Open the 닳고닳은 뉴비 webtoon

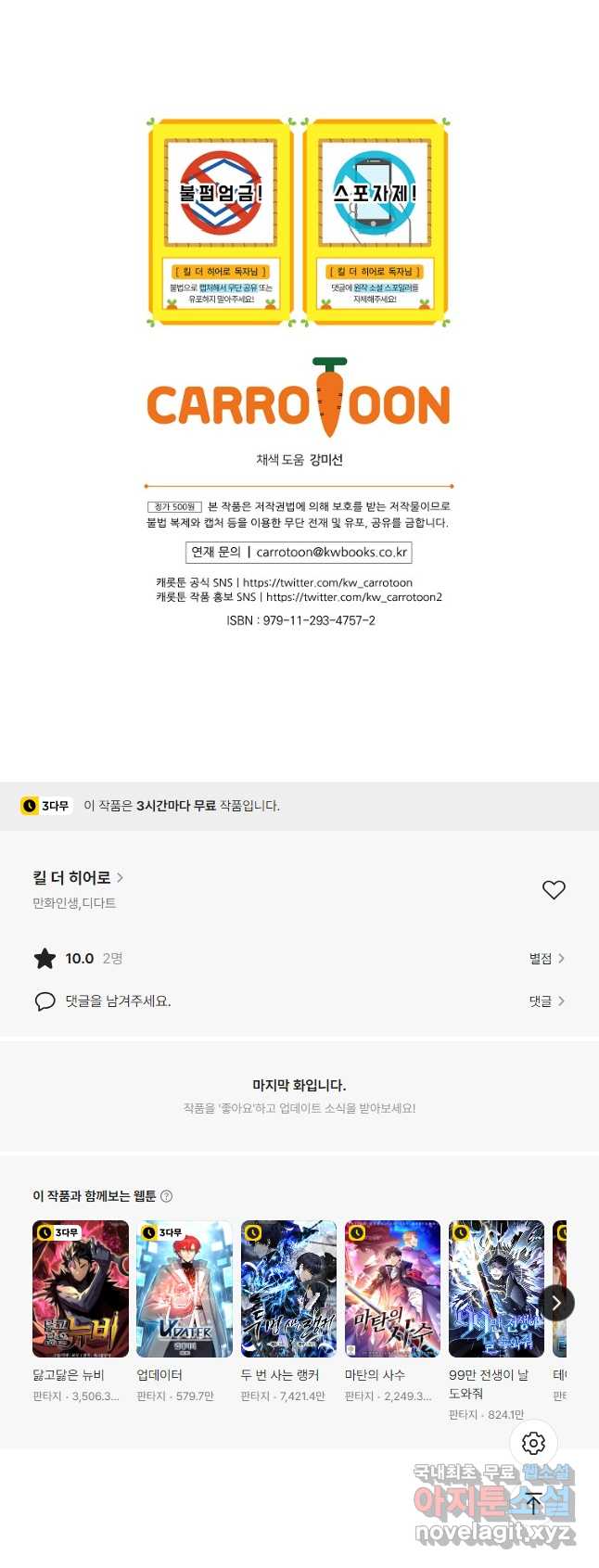pos(81,1289)
